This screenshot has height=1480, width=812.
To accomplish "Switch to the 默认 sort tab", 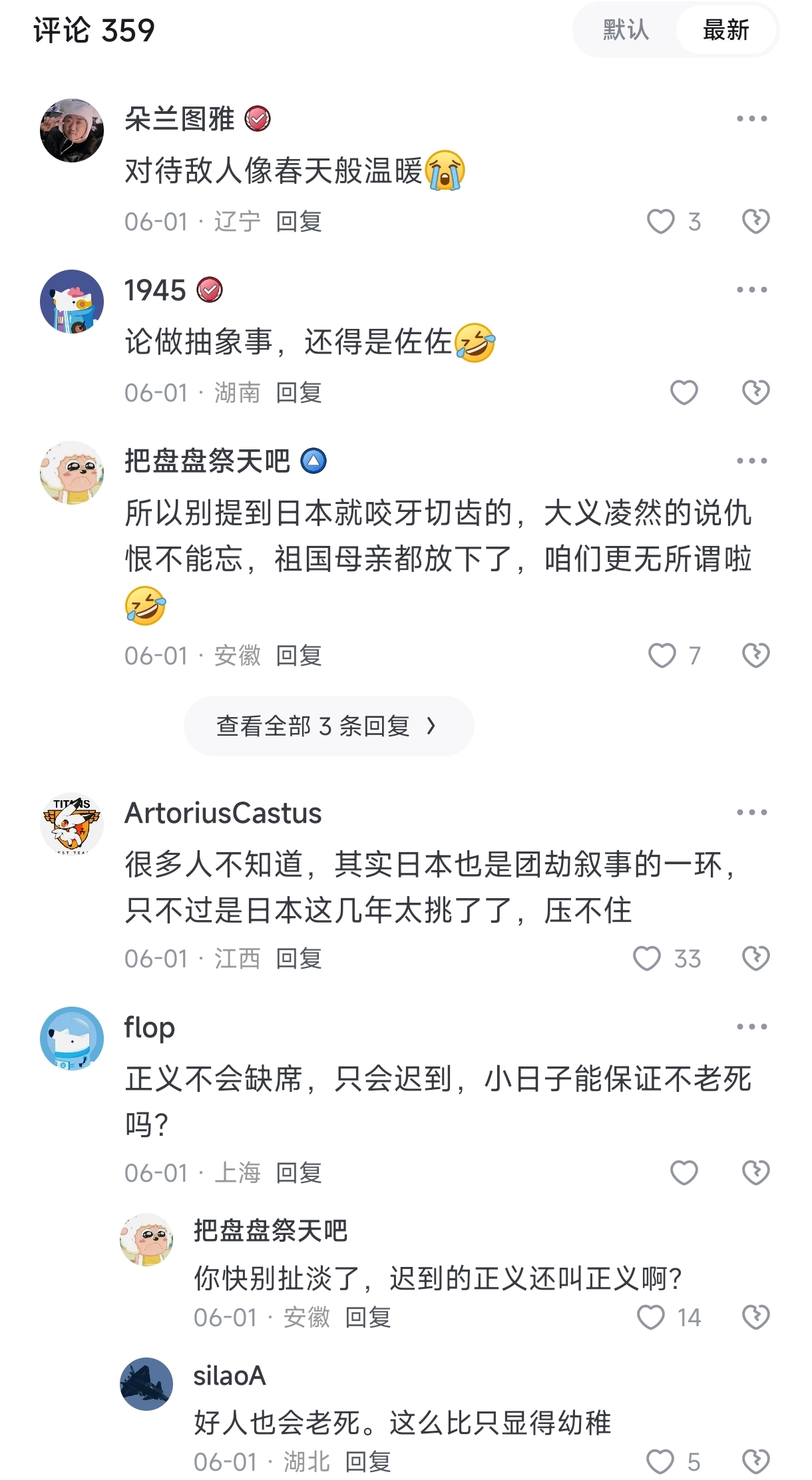I will [625, 30].
